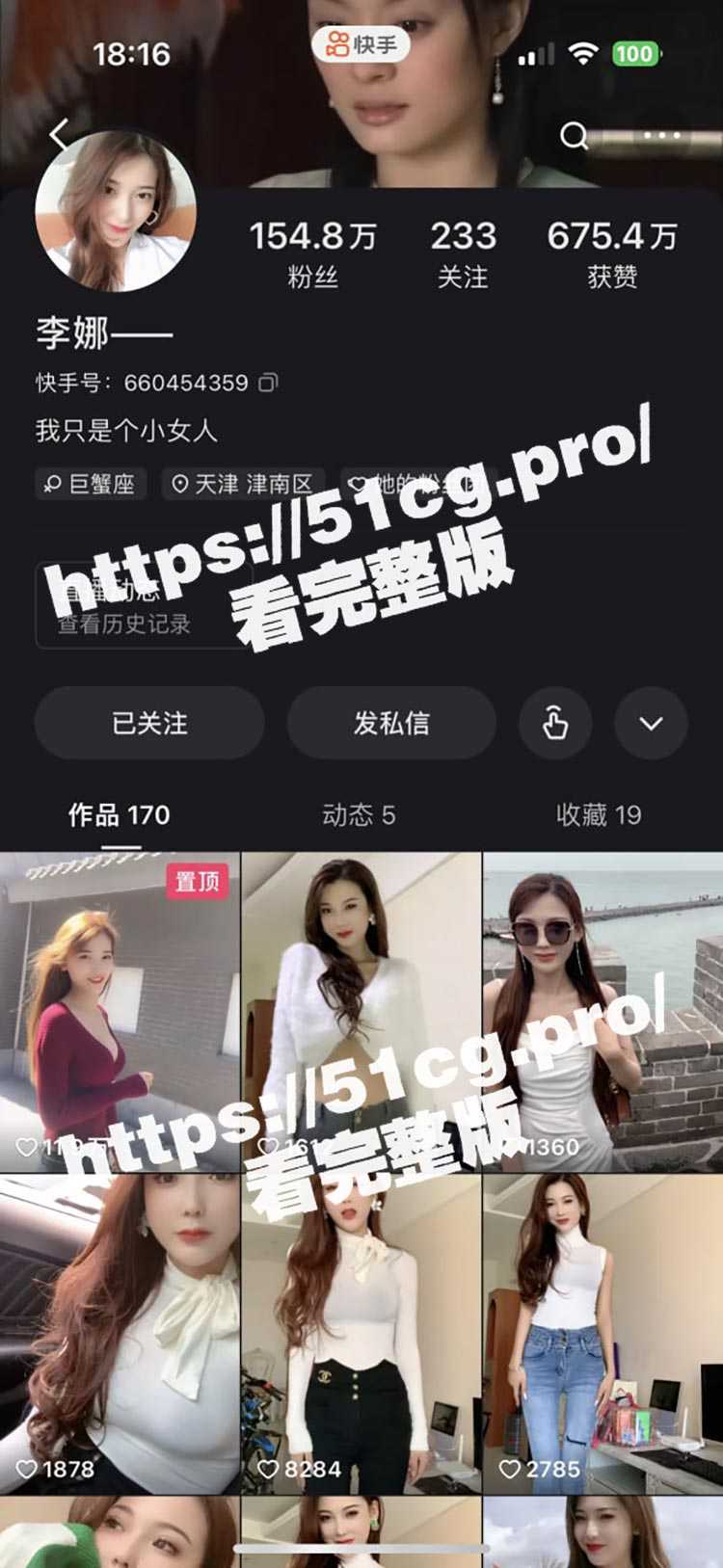Send a private message via 发私信
The image size is (723, 1568).
tap(391, 724)
